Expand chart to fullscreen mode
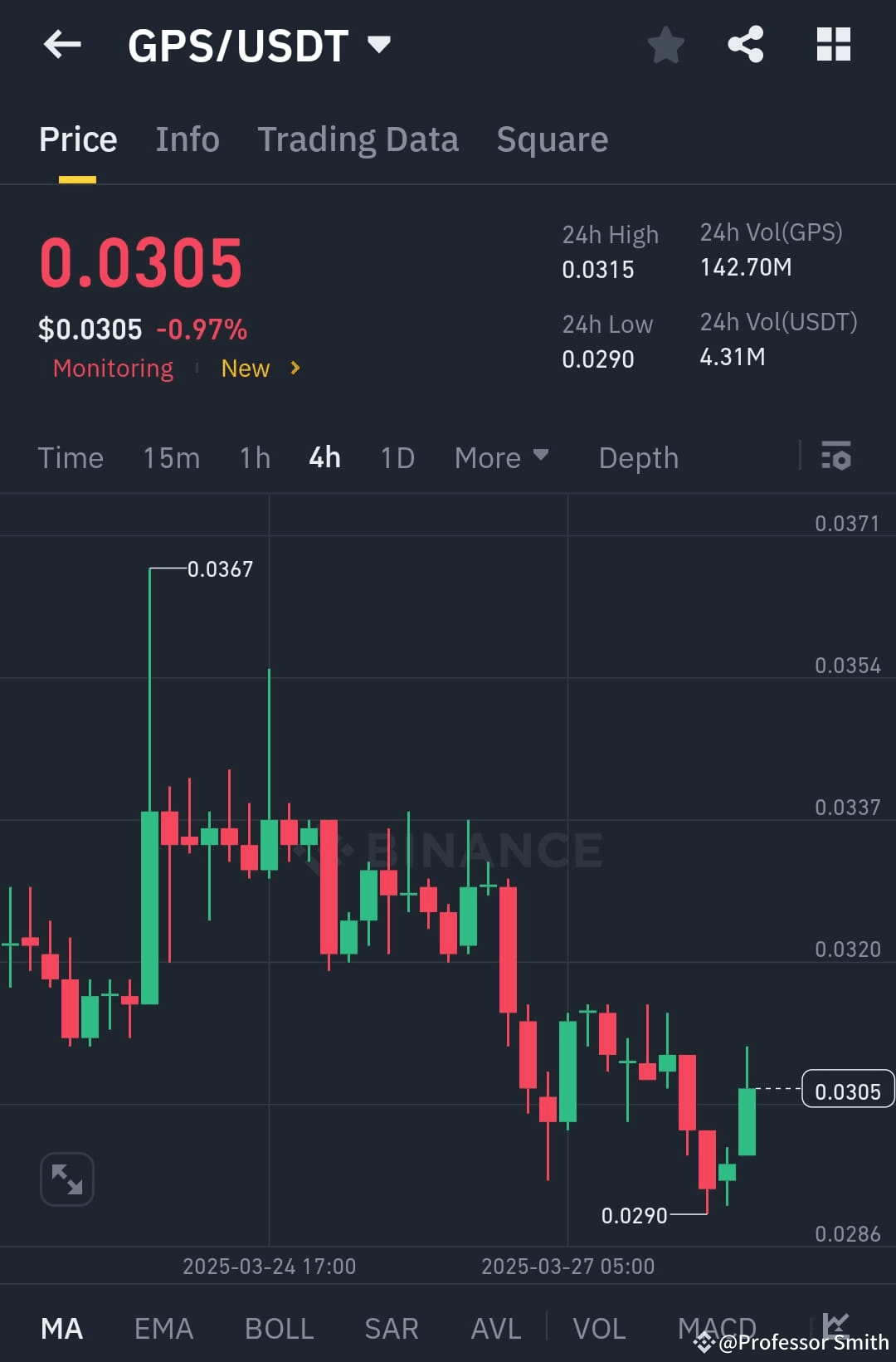 (x=66, y=1179)
